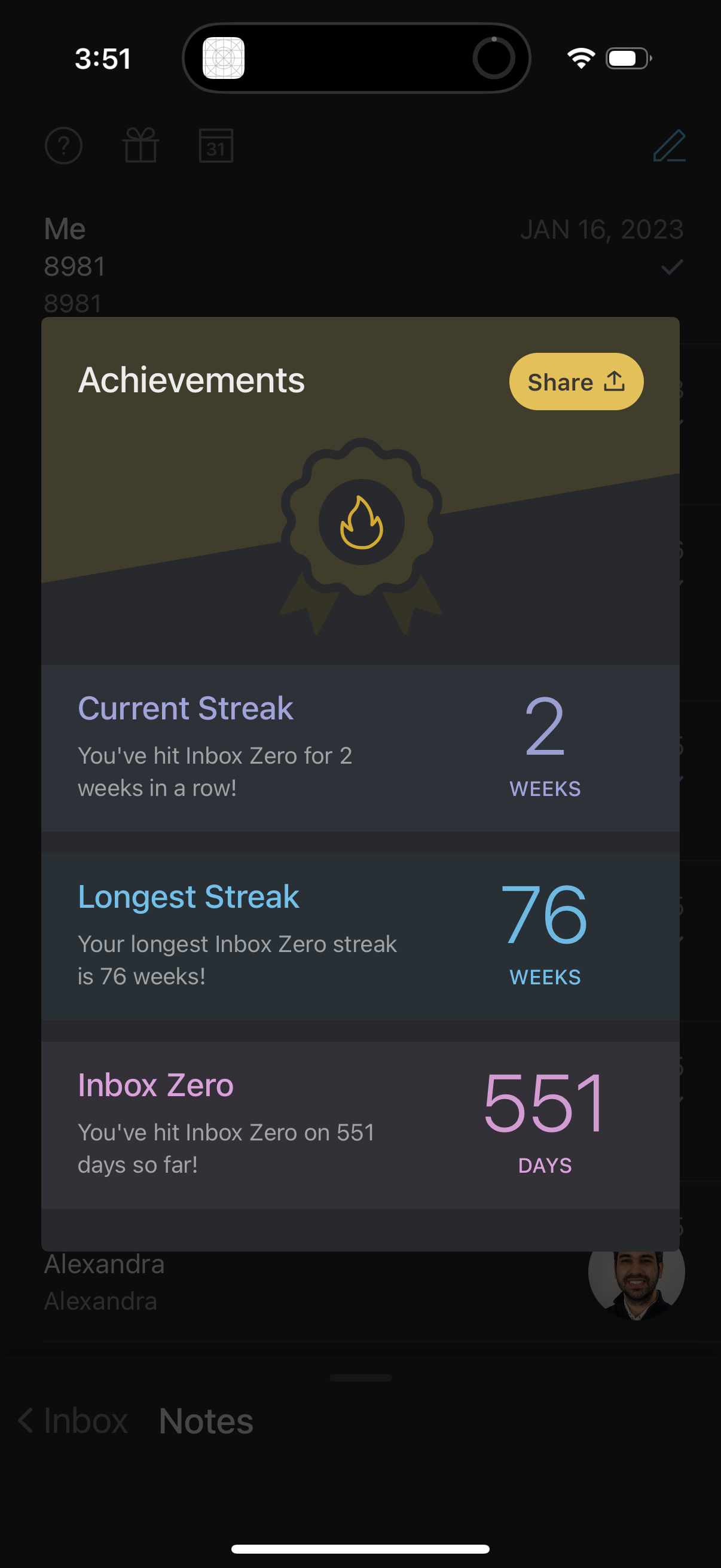
Task: Open the calendar icon
Action: pyautogui.click(x=216, y=146)
